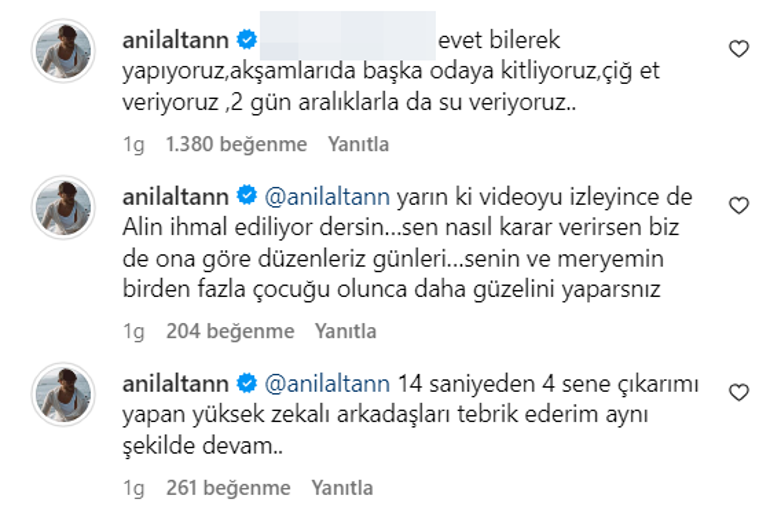Open the @anilaltann mention before "14 saniyeden"

tap(329, 382)
